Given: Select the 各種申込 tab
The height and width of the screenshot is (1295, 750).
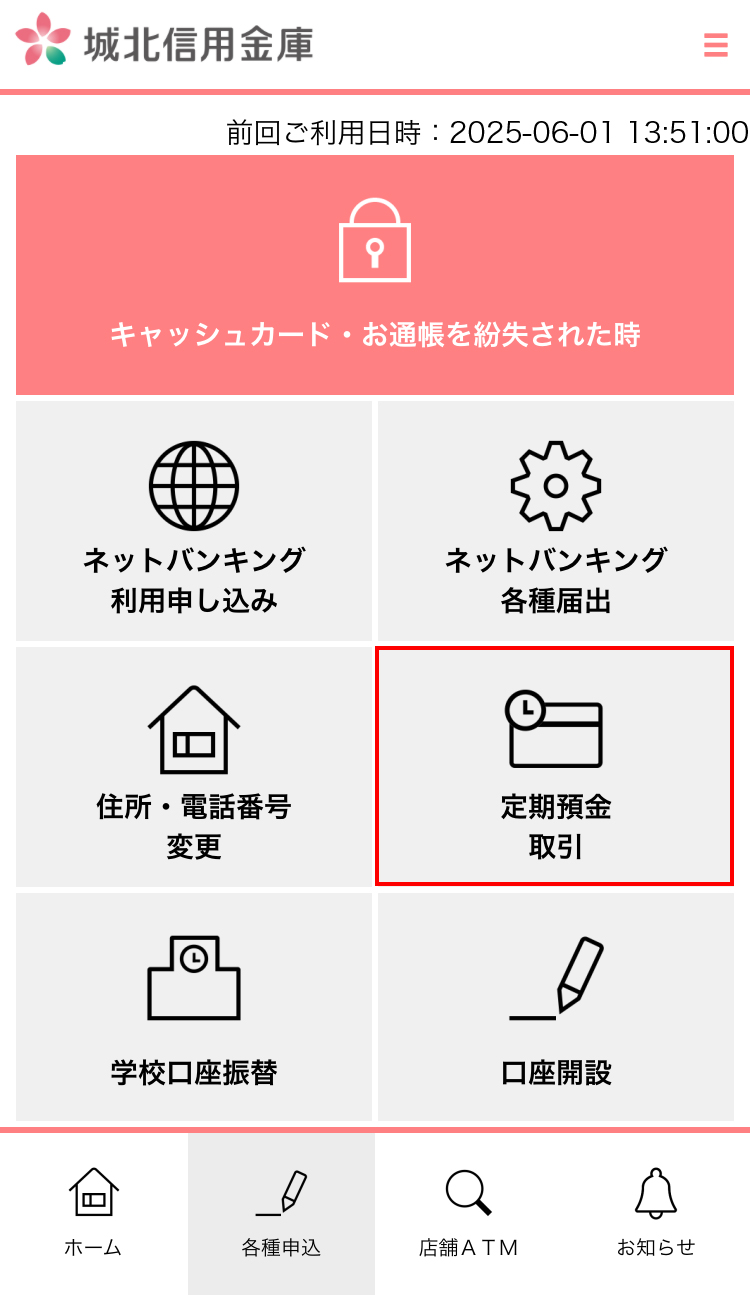Looking at the screenshot, I should (281, 1213).
